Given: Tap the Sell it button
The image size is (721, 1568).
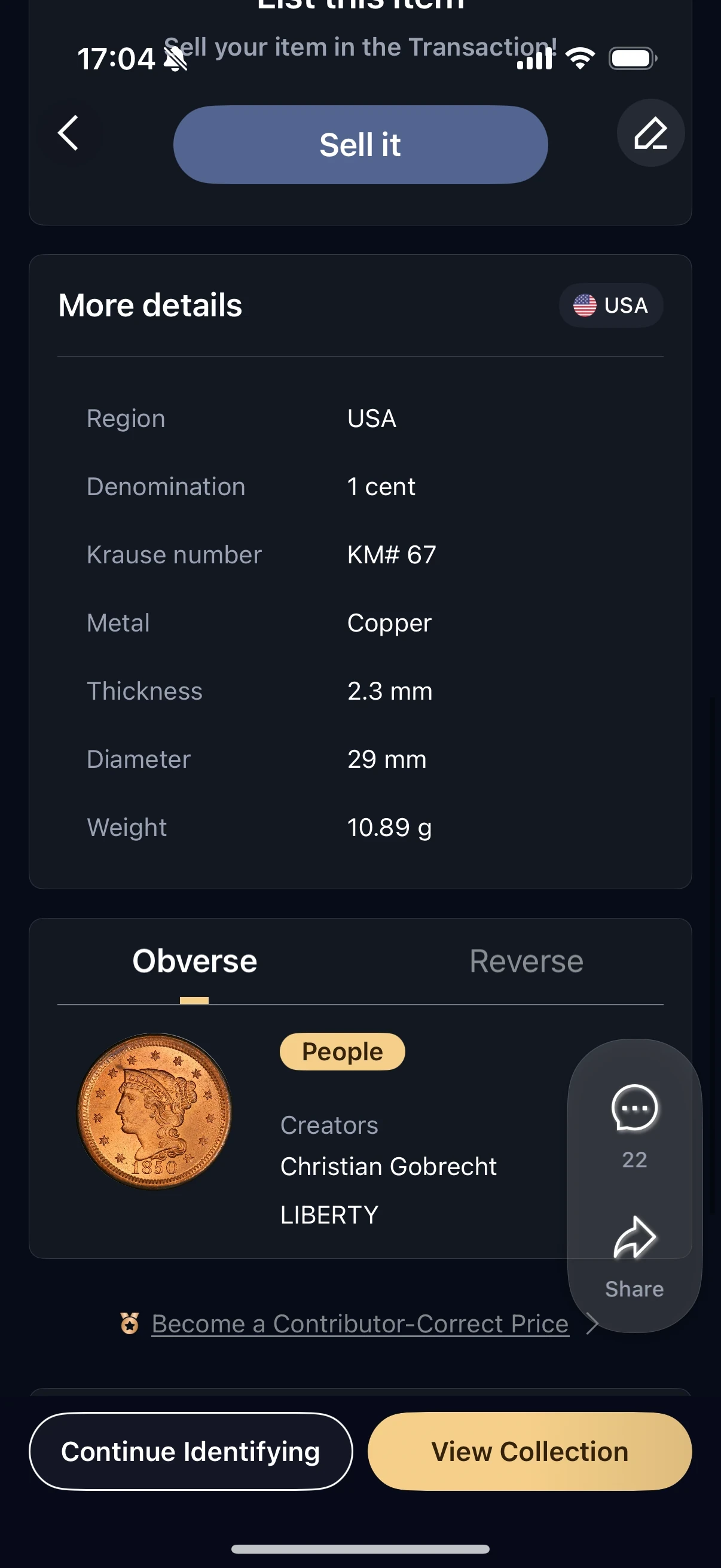Looking at the screenshot, I should click(360, 145).
